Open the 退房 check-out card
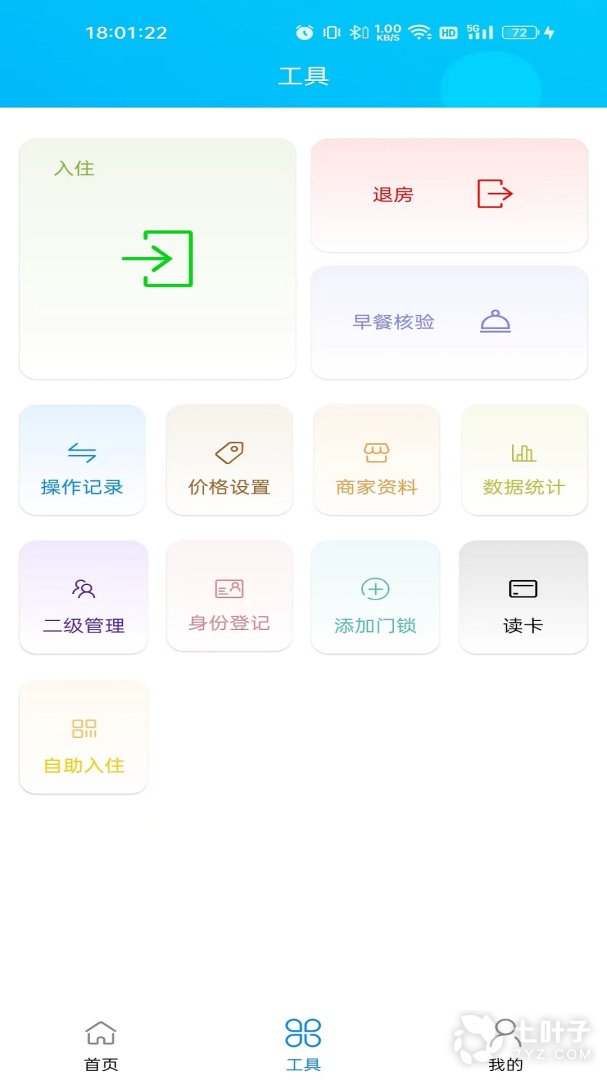Image resolution: width=607 pixels, height=1080 pixels. (449, 195)
